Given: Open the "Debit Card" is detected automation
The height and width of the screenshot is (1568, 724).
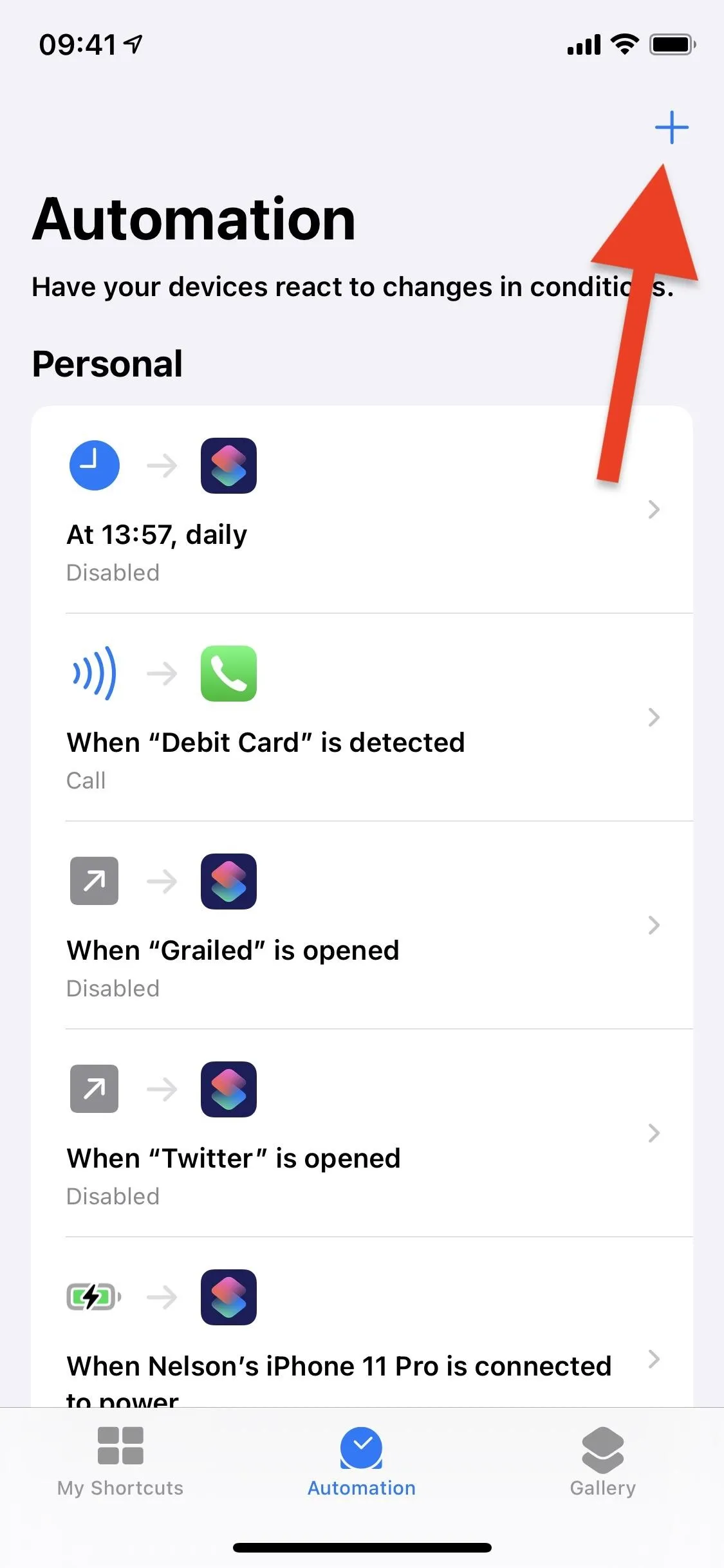Looking at the screenshot, I should (362, 718).
